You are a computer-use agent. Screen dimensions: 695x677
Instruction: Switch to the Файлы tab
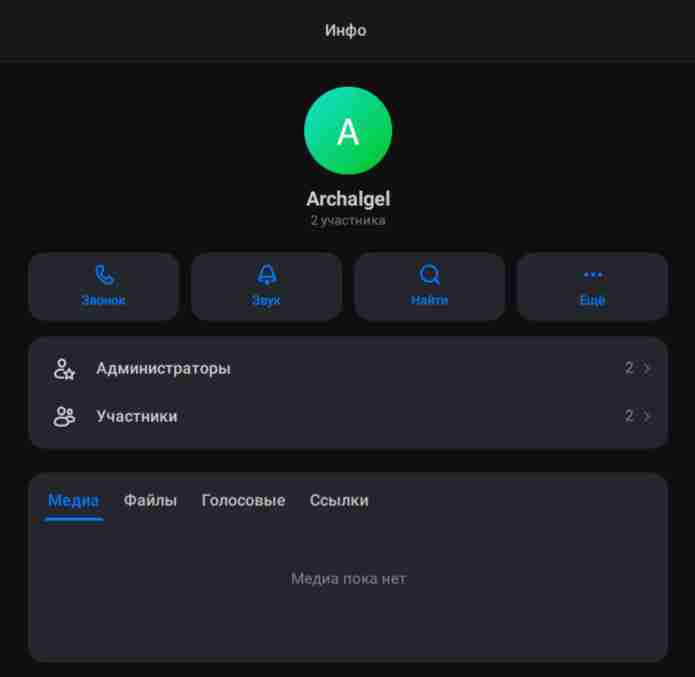pos(150,500)
